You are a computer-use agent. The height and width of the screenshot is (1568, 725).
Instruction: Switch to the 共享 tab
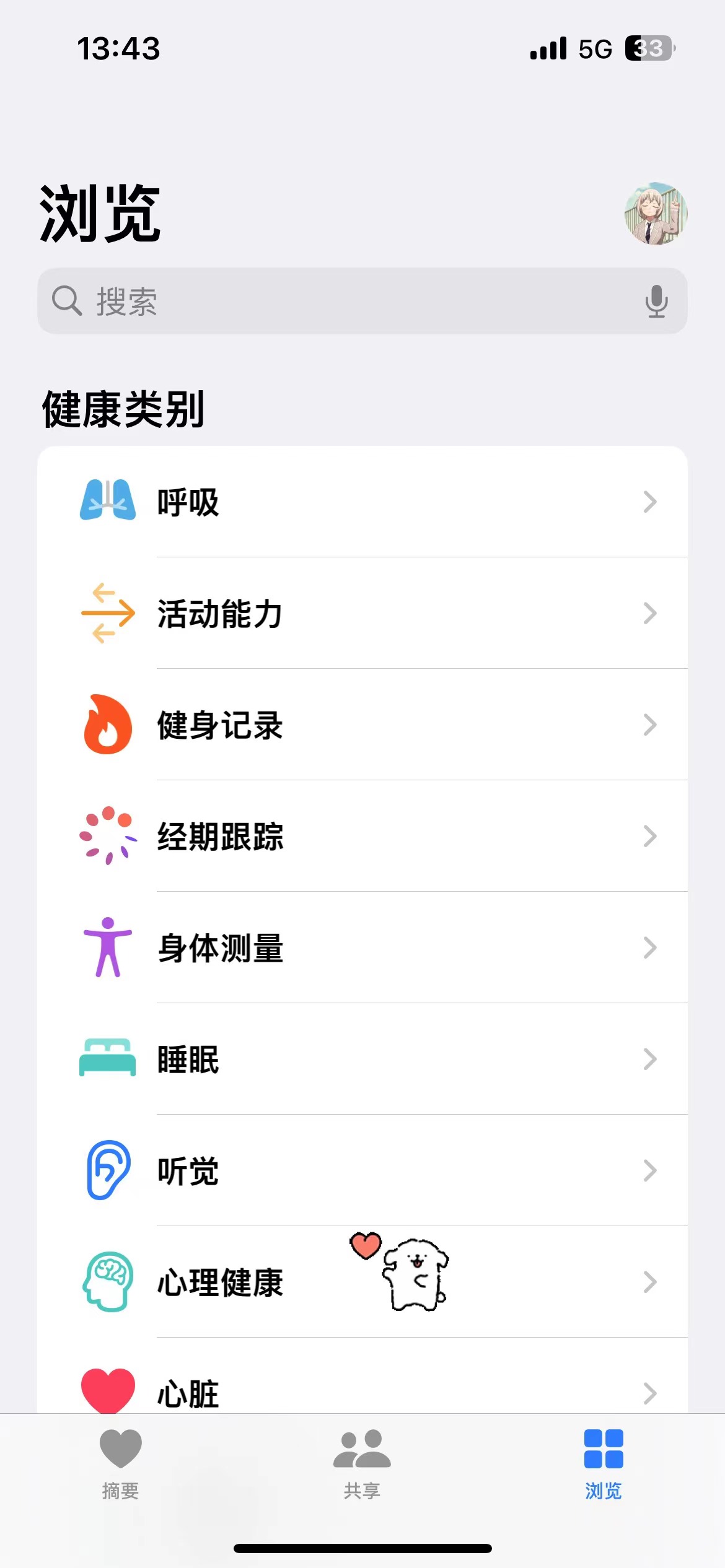point(362,1464)
